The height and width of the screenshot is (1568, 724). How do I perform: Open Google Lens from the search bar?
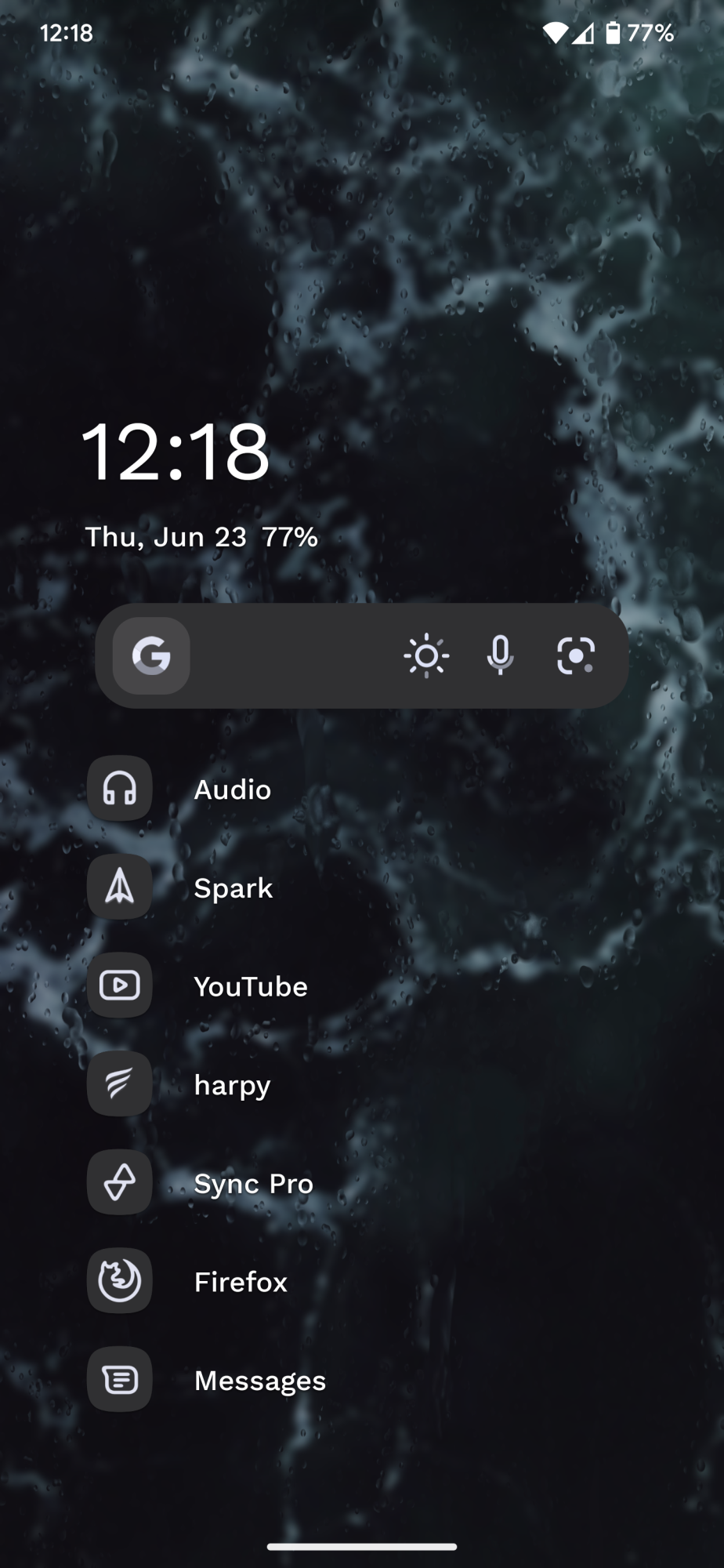[576, 655]
